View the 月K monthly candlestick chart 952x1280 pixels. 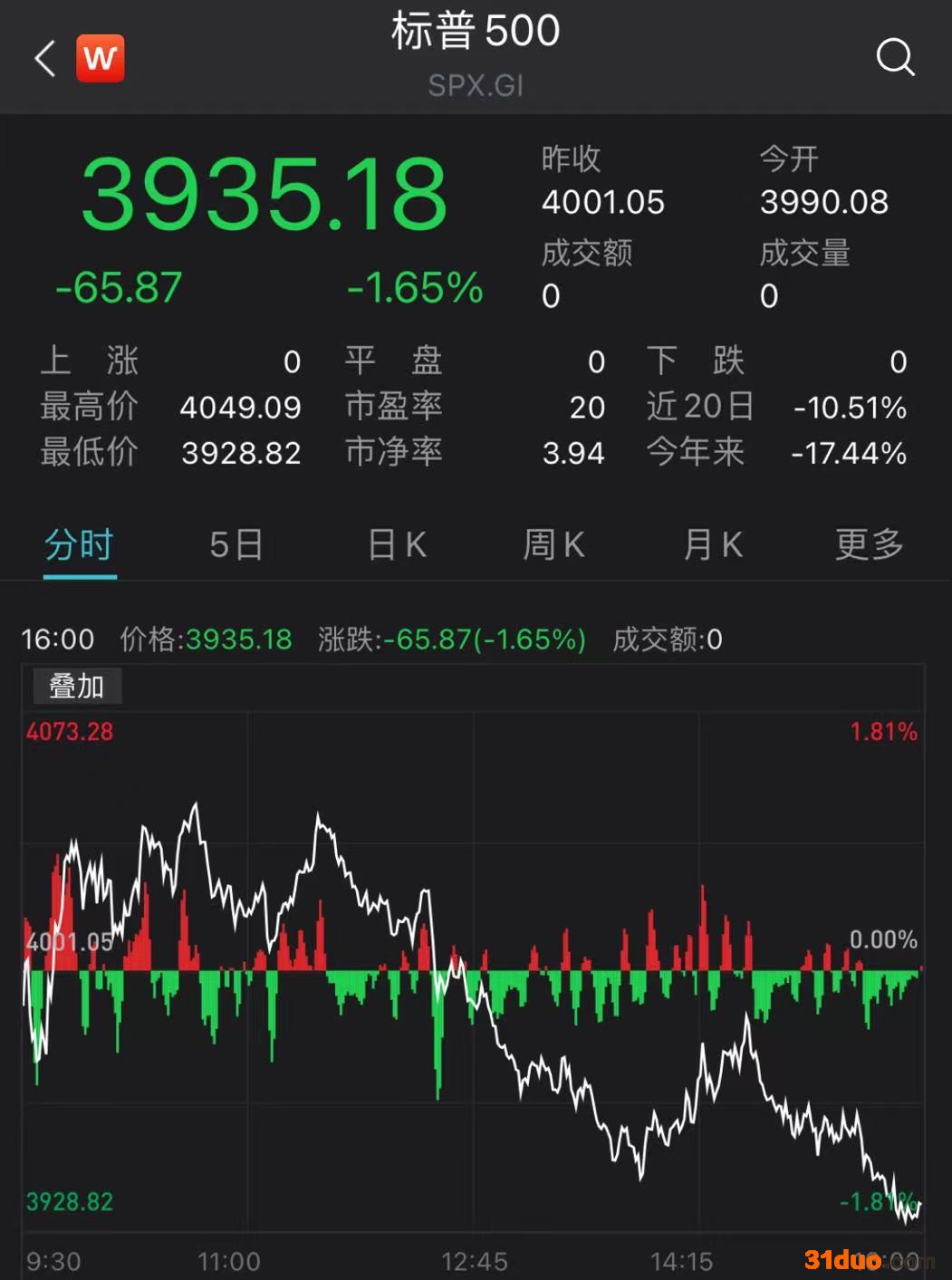(x=713, y=545)
